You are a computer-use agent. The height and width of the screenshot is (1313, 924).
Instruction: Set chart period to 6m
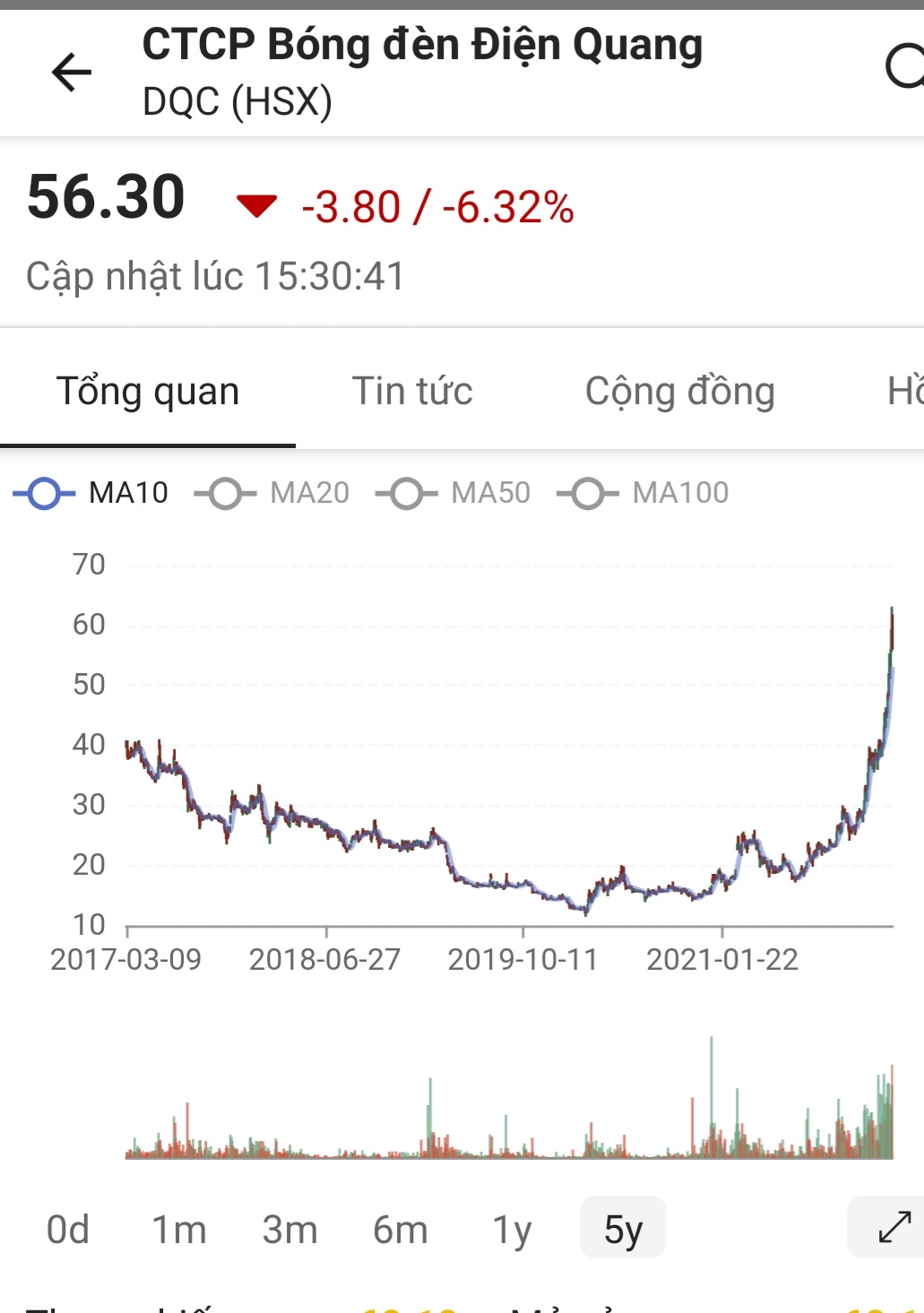(400, 1230)
